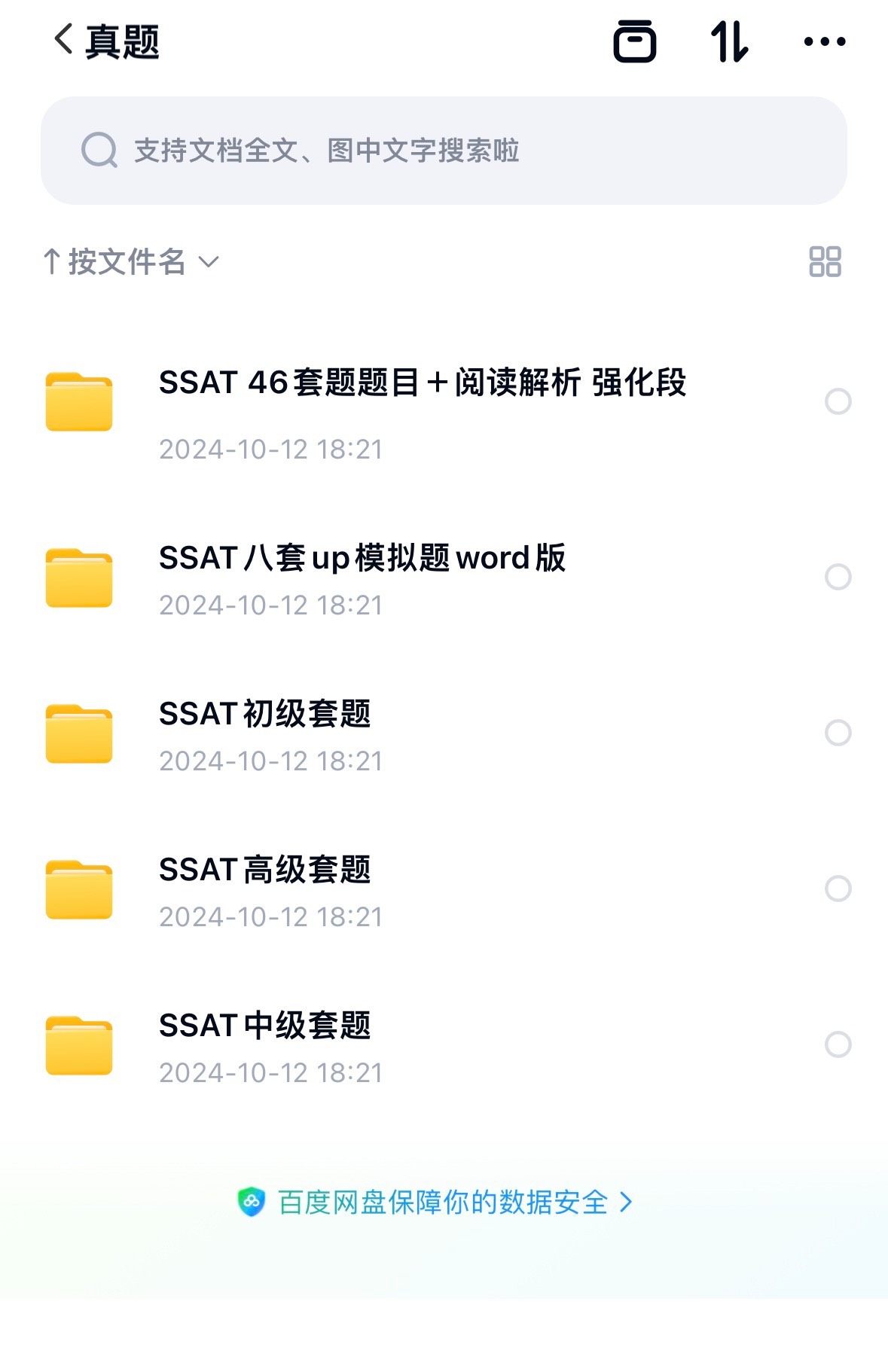Select the SSAT 八套up模拟题 folder circle
This screenshot has height=1372, width=888.
[x=838, y=577]
